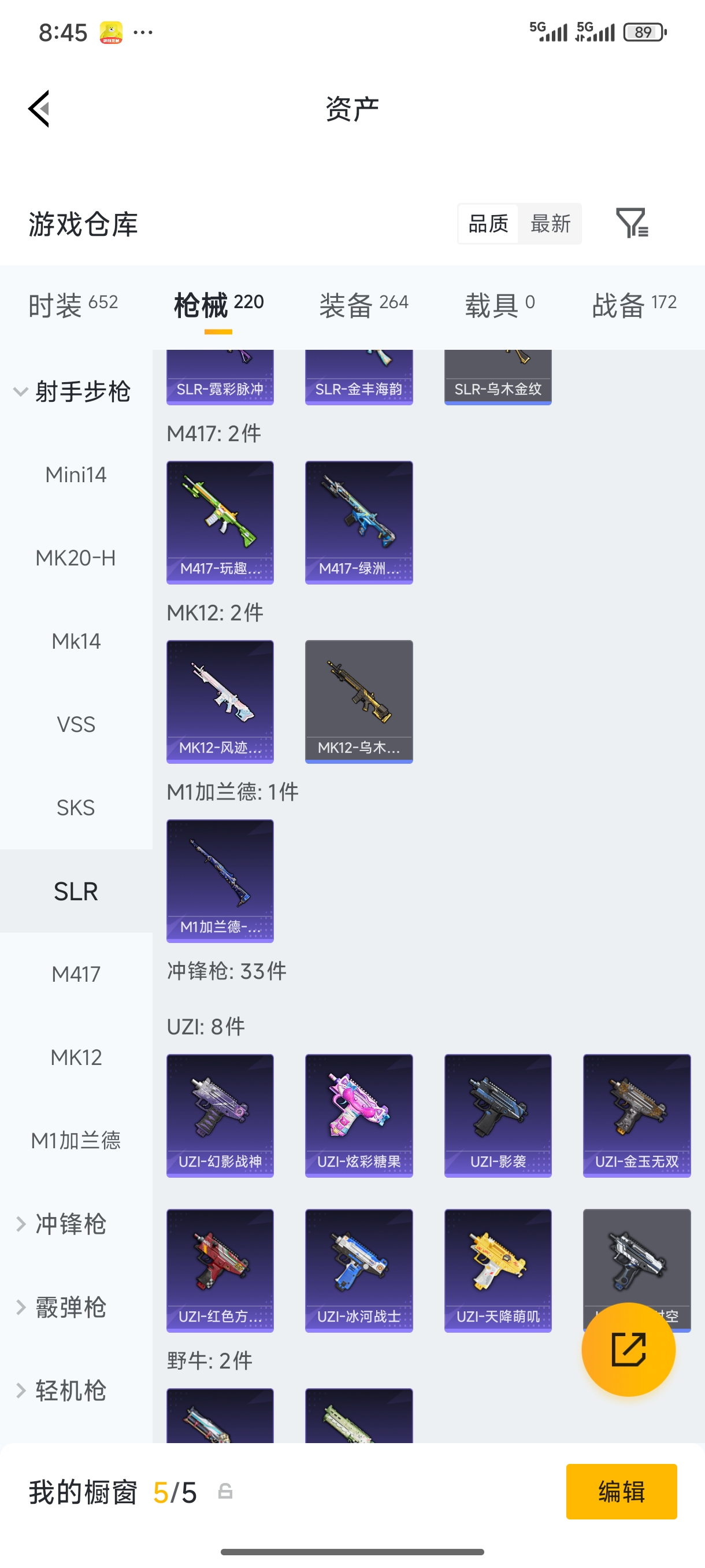
Task: View the UZI-冰河战士 skin
Action: click(x=359, y=1270)
